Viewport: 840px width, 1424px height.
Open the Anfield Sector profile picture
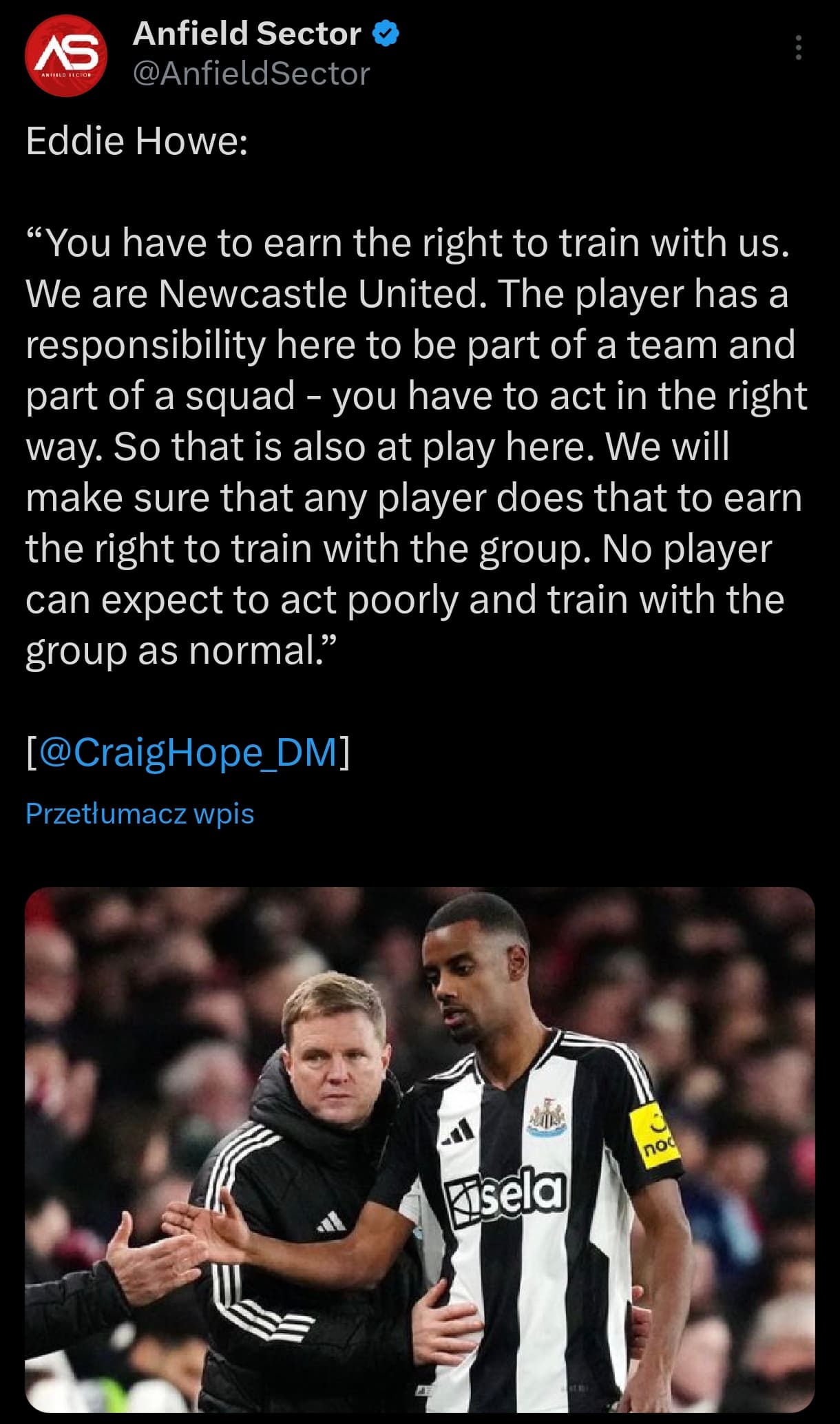coord(66,55)
